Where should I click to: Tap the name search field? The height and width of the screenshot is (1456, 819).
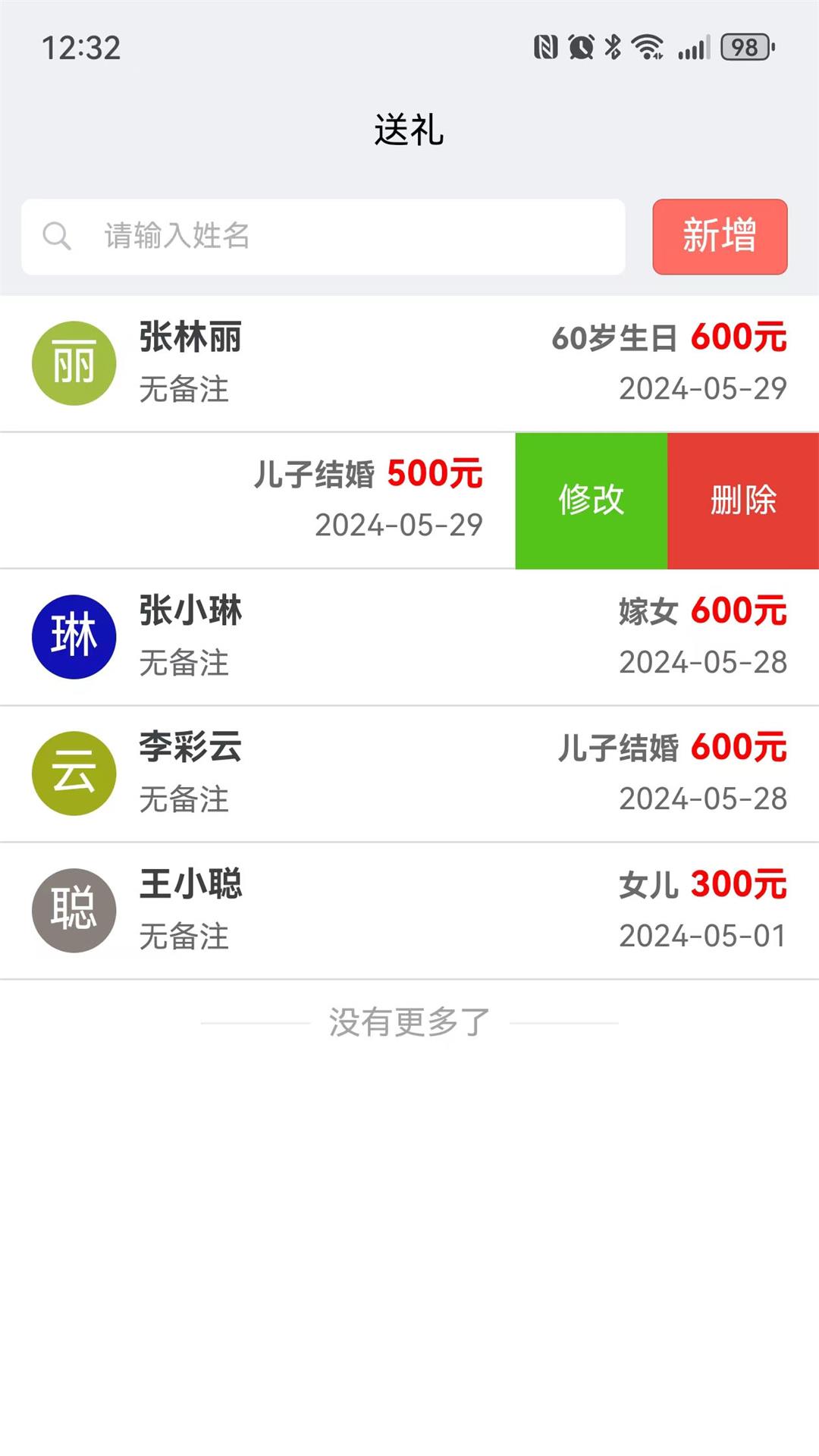point(323,237)
